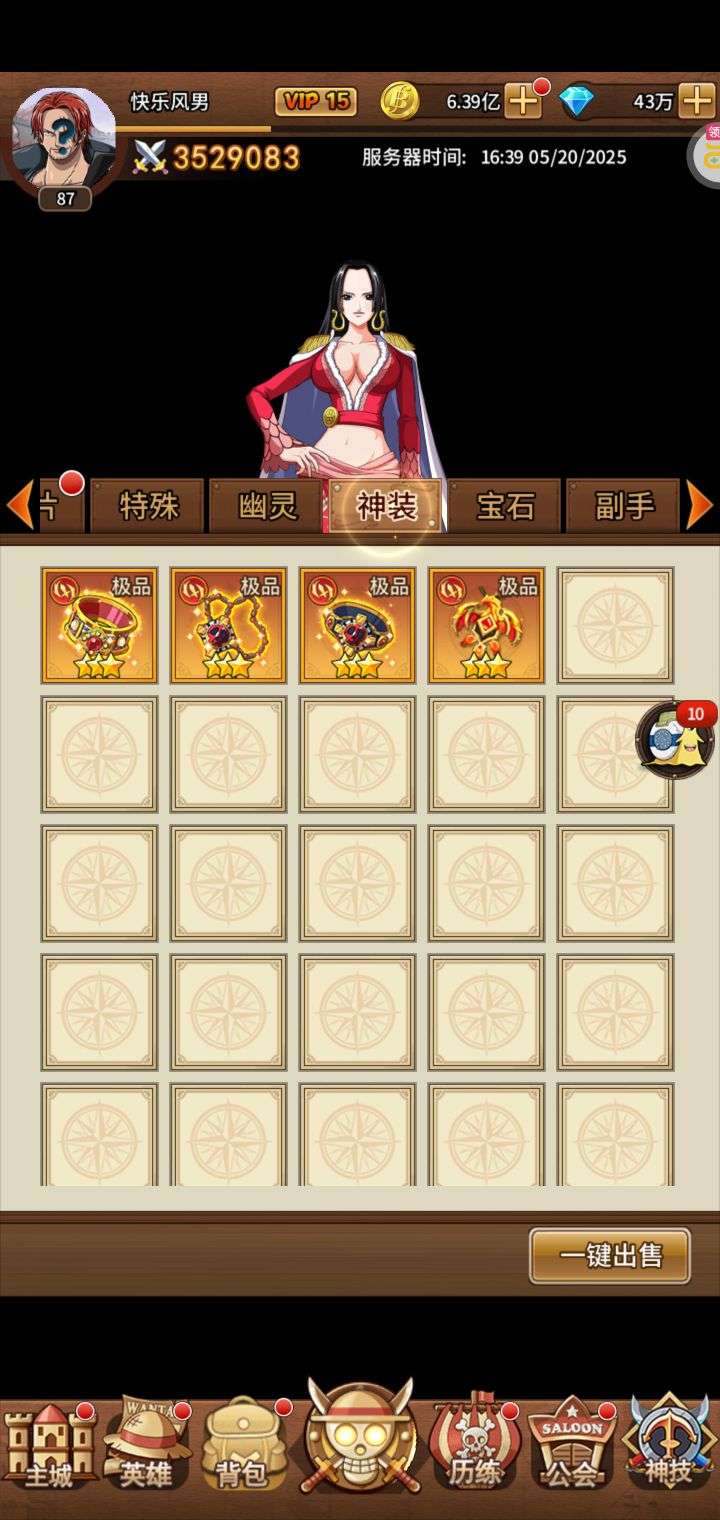Image resolution: width=720 pixels, height=1520 pixels.
Task: Open the floating chat bubble with 10 badge
Action: pos(675,738)
